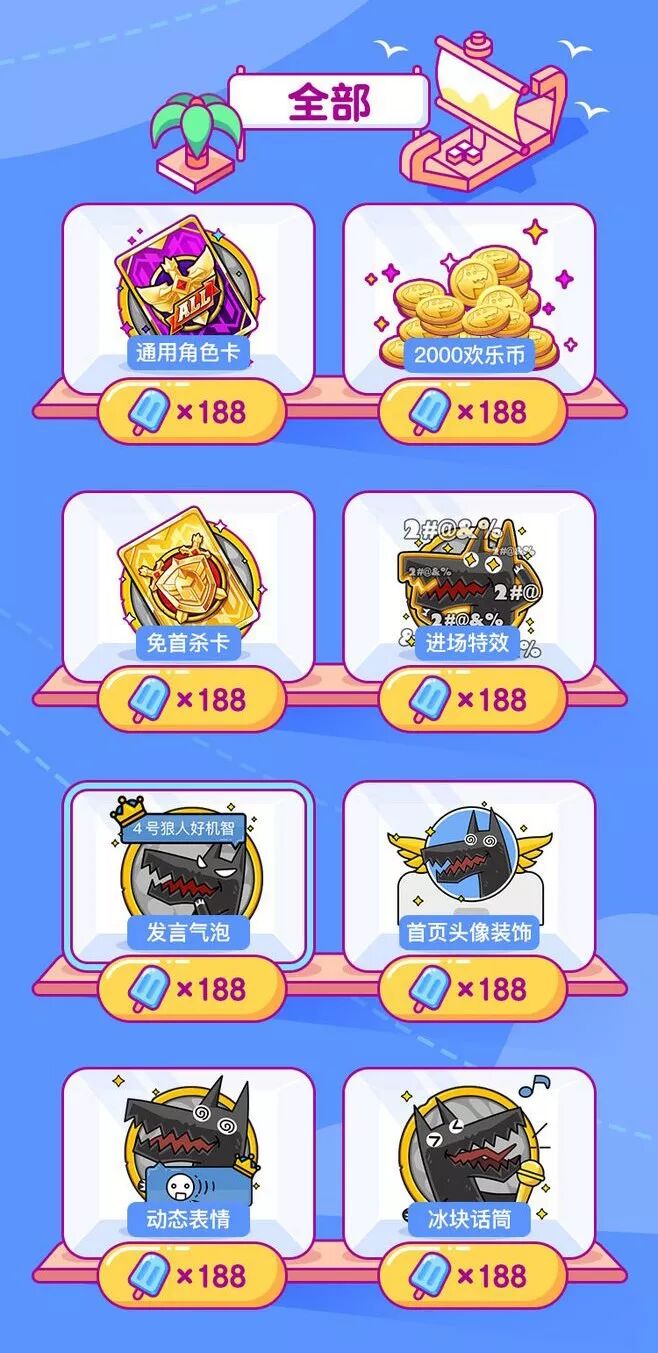This screenshot has height=1353, width=658.
Task: View the 进场特效 reward card
Action: [x=469, y=585]
